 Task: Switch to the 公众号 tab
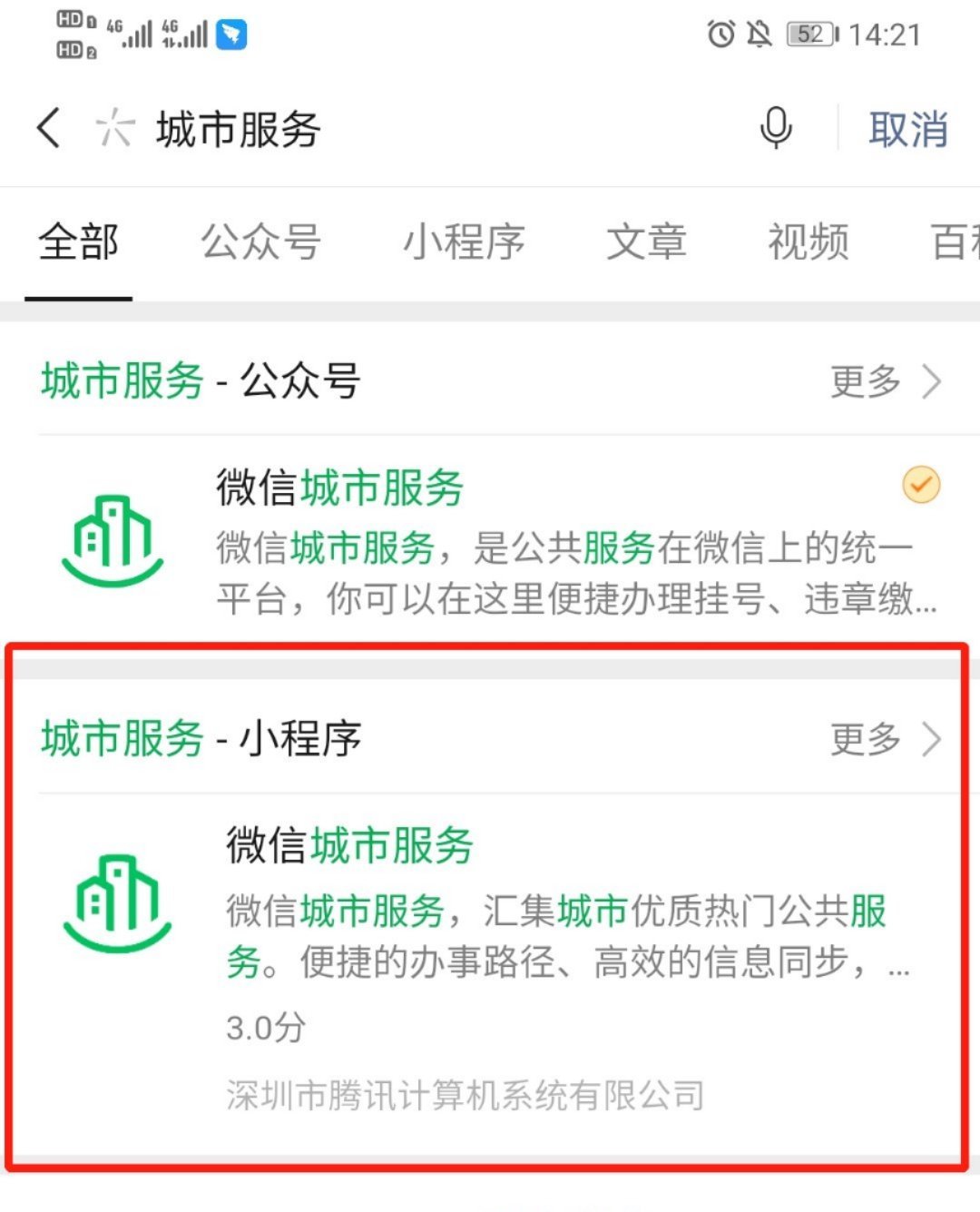[x=260, y=242]
